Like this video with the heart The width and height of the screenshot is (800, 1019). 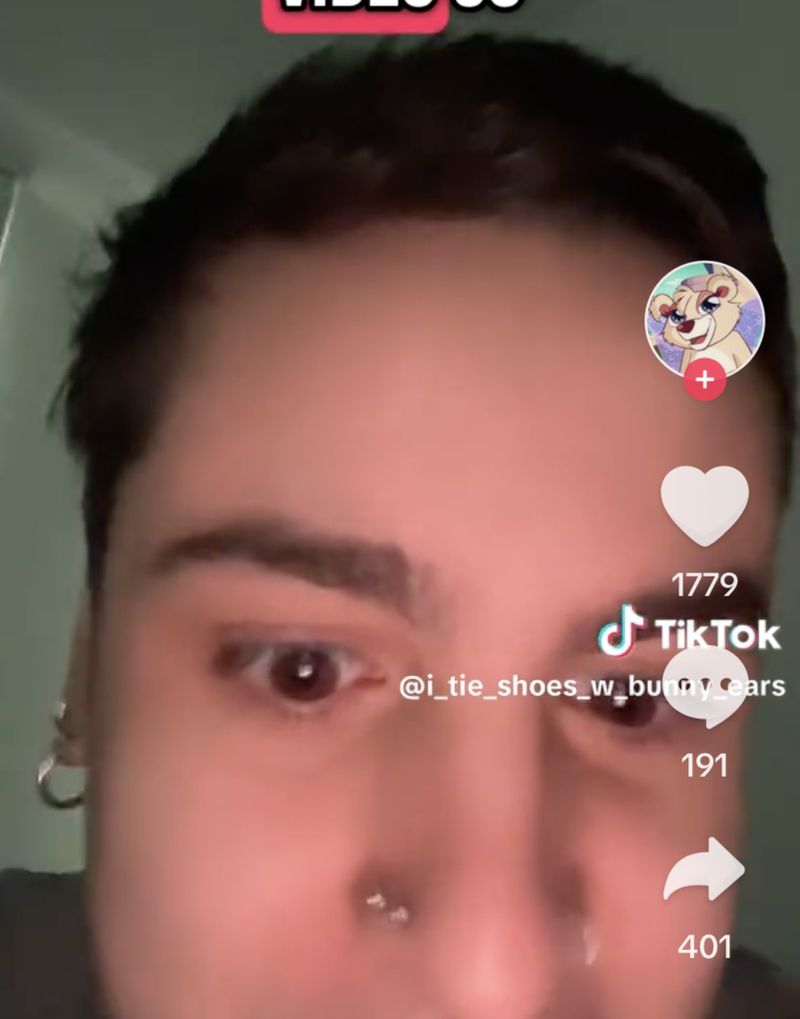click(705, 505)
